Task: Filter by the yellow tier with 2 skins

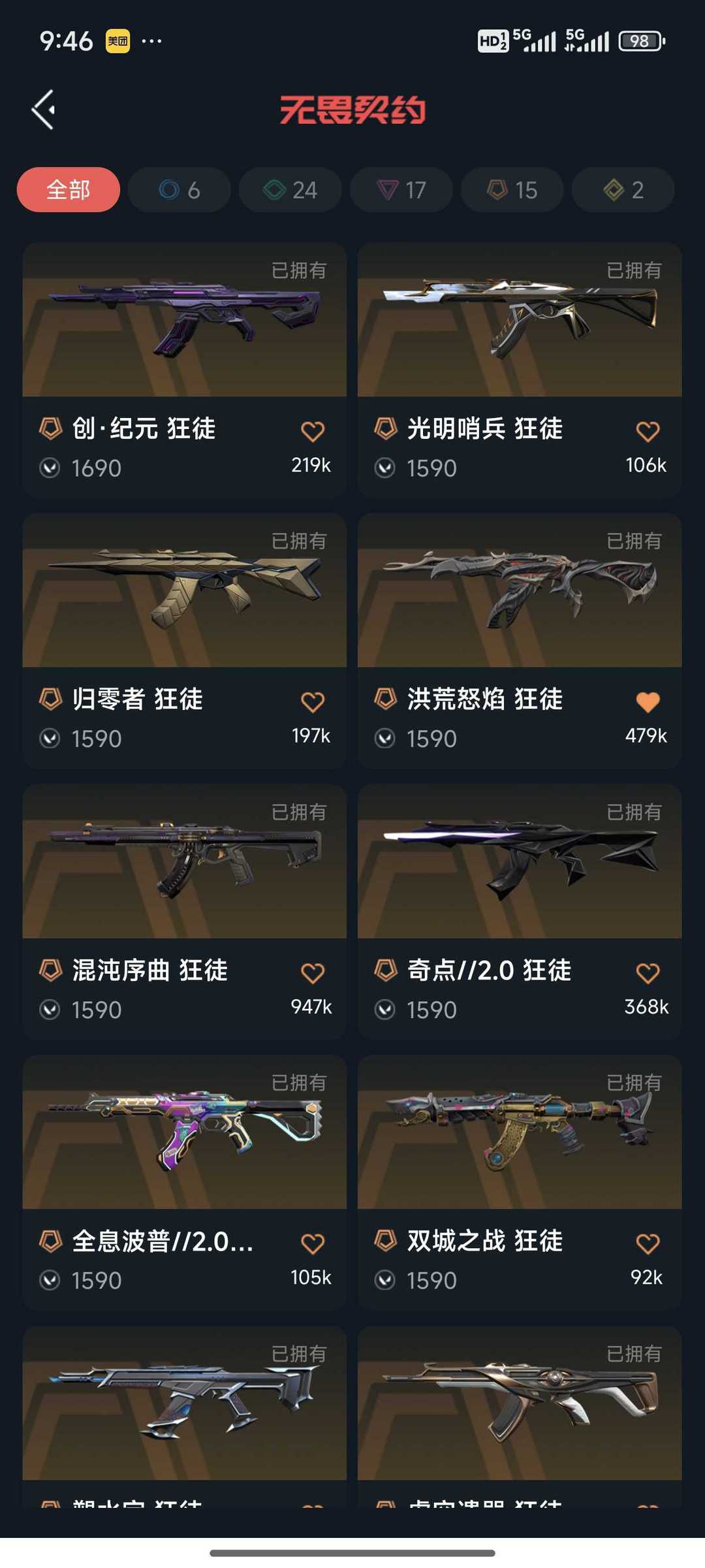Action: point(623,190)
